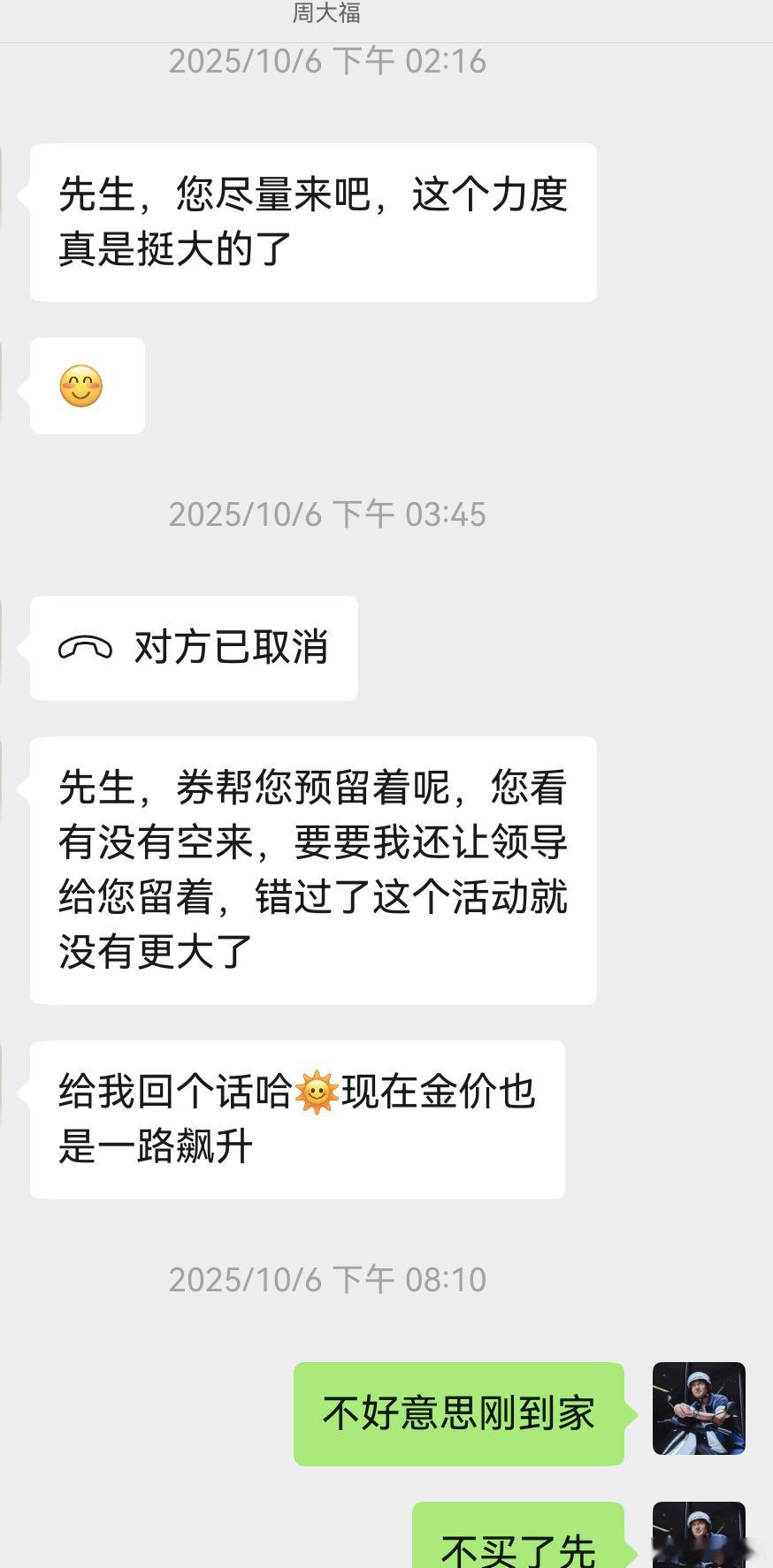Tap the 给我回个话哈 message bubble
This screenshot has height=1568, width=773.
point(296,1120)
